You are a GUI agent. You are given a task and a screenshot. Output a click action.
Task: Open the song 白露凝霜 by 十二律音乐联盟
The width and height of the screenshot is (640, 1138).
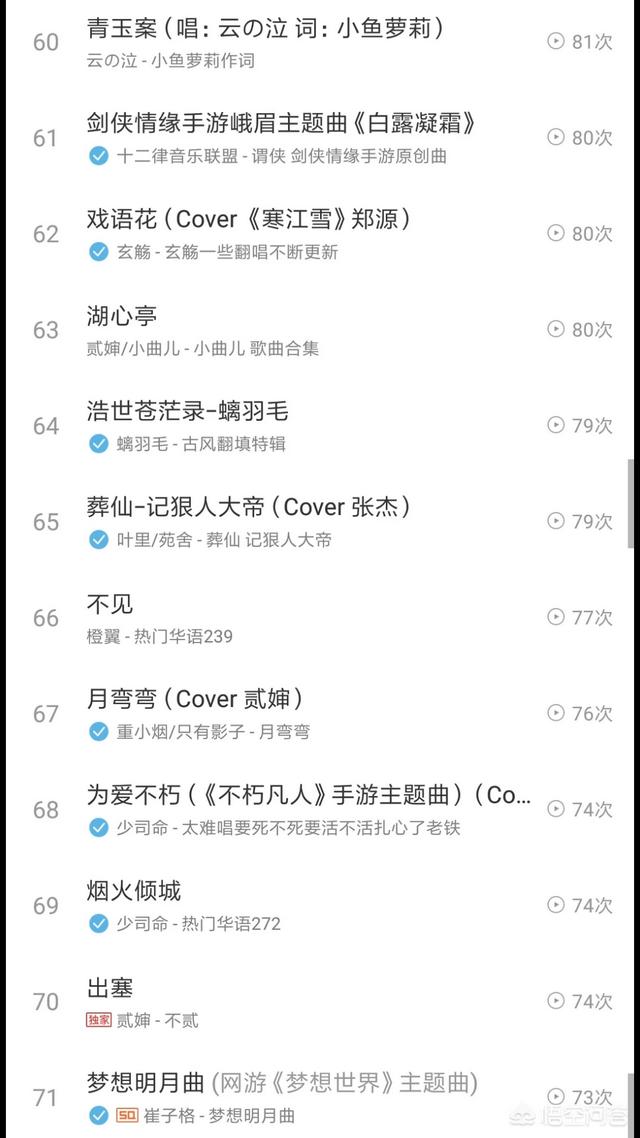pyautogui.click(x=320, y=138)
